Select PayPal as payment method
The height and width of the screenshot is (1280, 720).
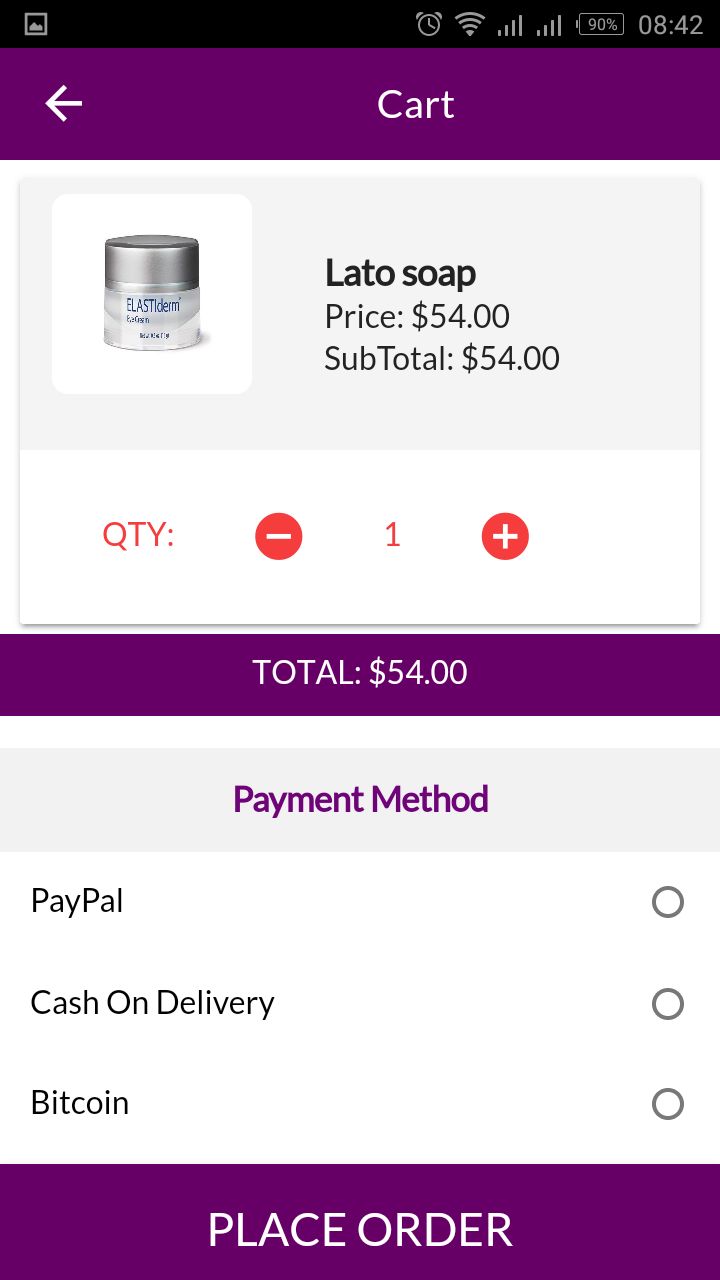(x=360, y=902)
